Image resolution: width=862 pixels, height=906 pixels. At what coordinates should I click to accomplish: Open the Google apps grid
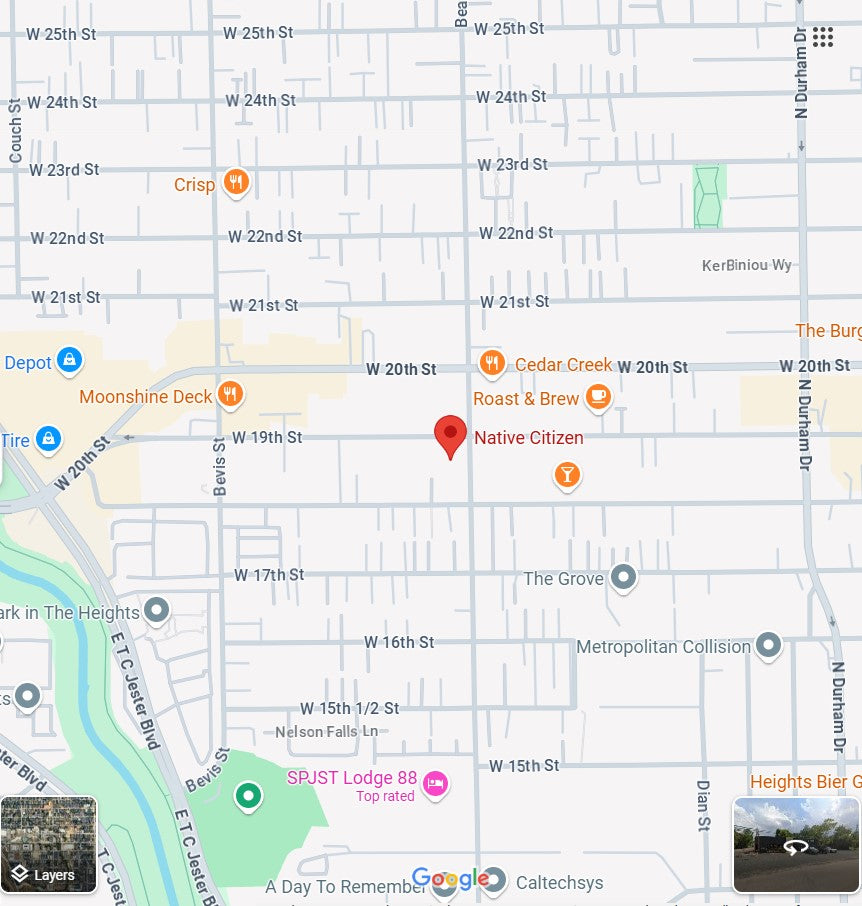(x=822, y=38)
